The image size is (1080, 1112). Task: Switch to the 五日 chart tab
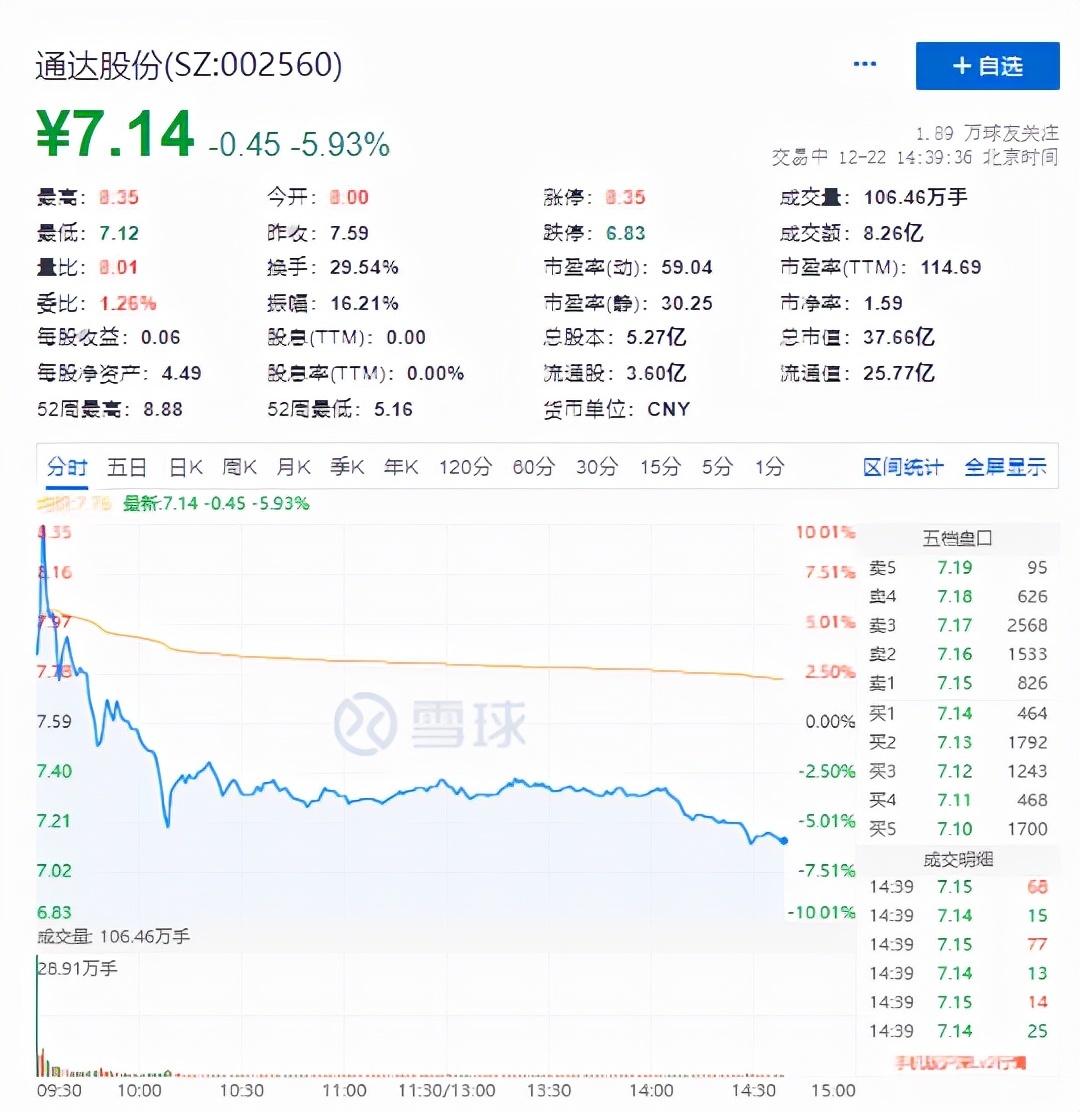click(127, 466)
